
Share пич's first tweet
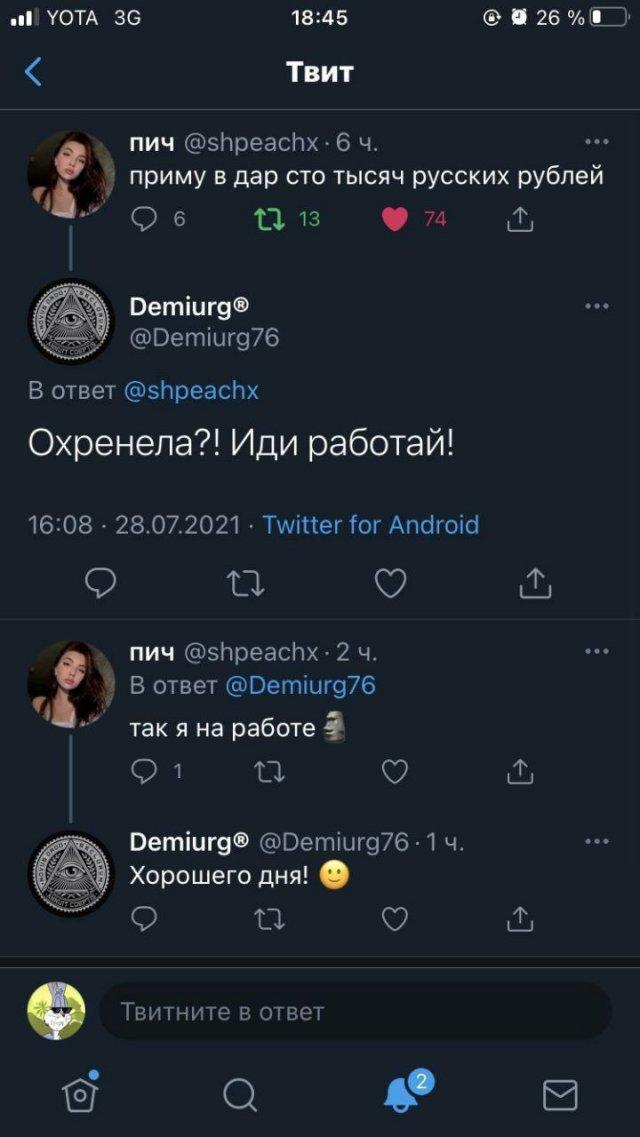point(520,219)
